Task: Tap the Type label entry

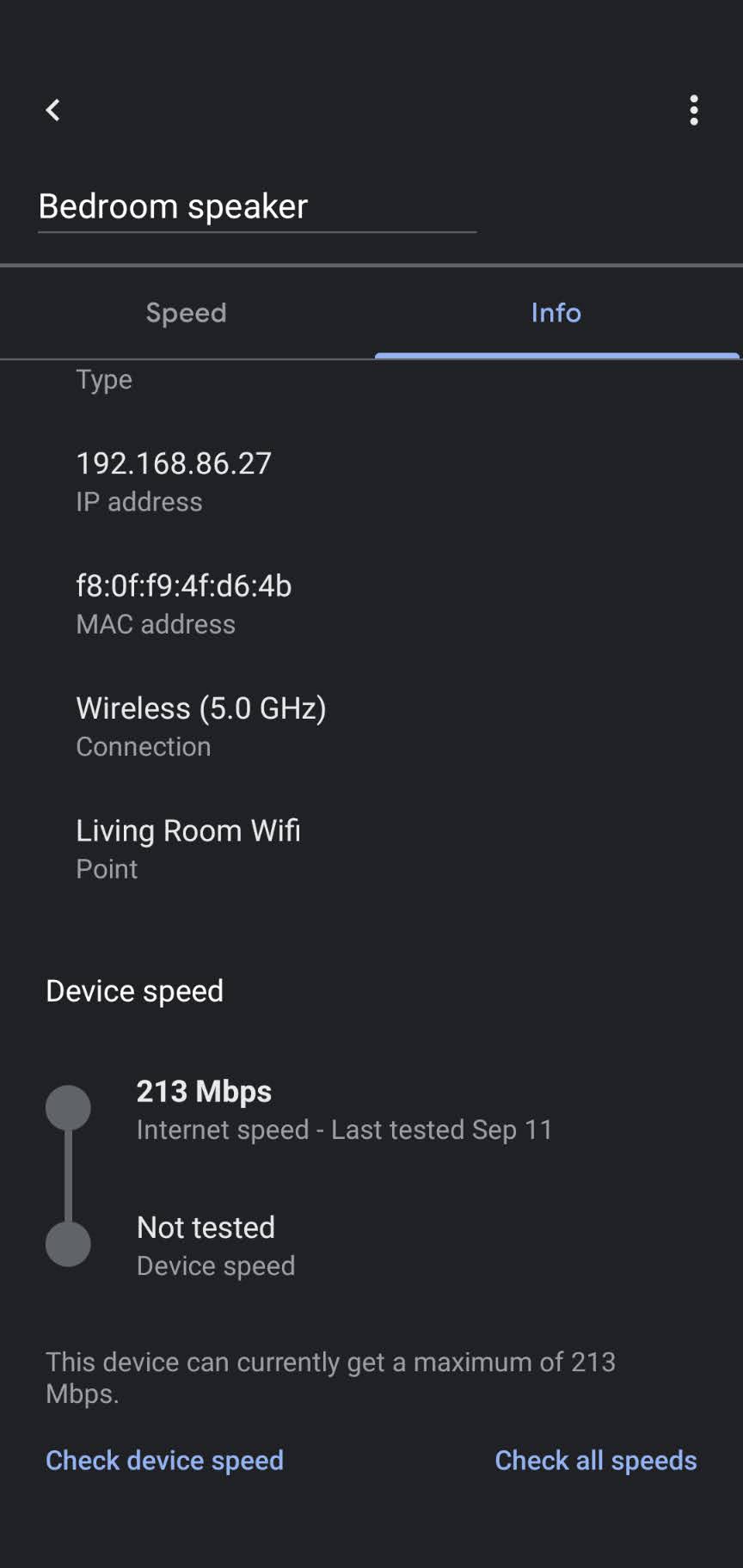Action: pyautogui.click(x=103, y=379)
